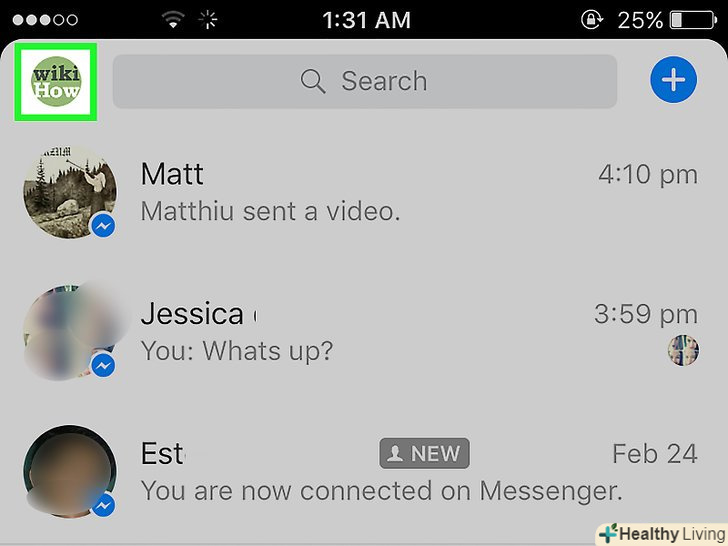Open the new Messenger connection chat

coord(400,471)
